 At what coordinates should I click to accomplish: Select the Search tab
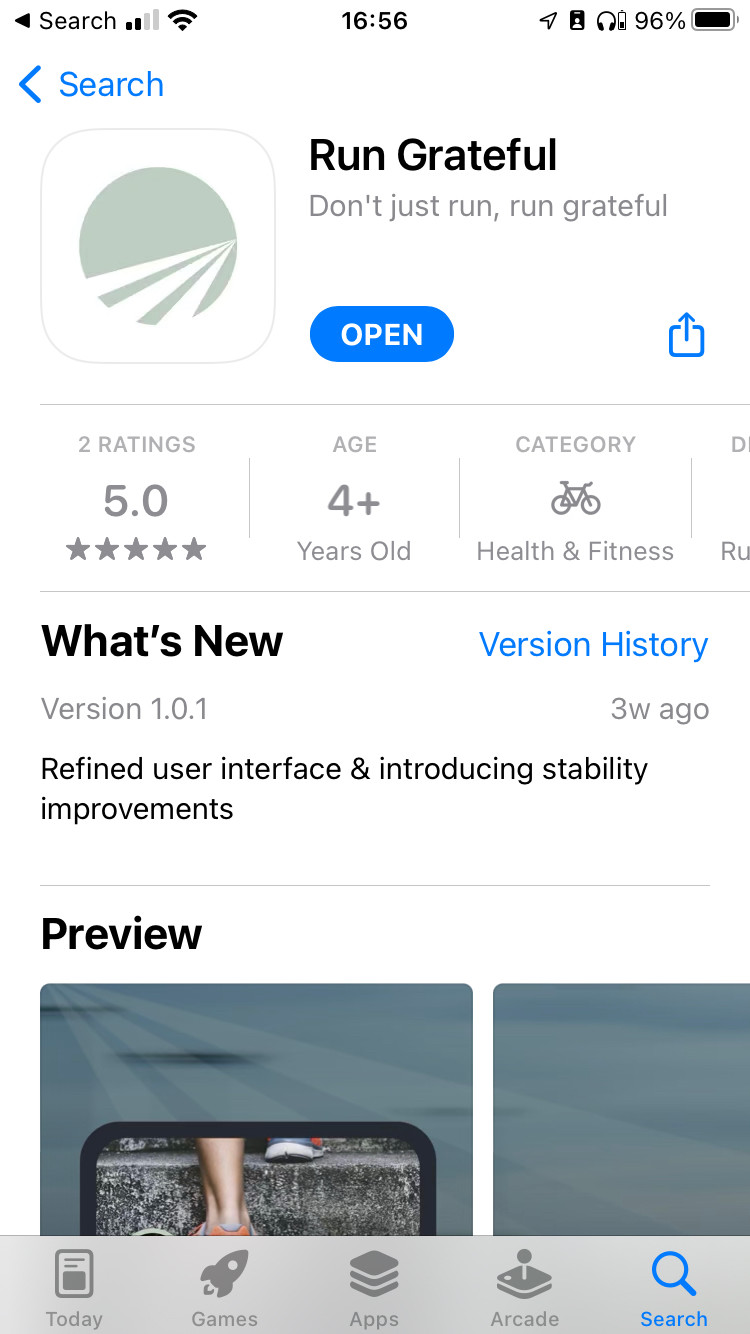[674, 1289]
